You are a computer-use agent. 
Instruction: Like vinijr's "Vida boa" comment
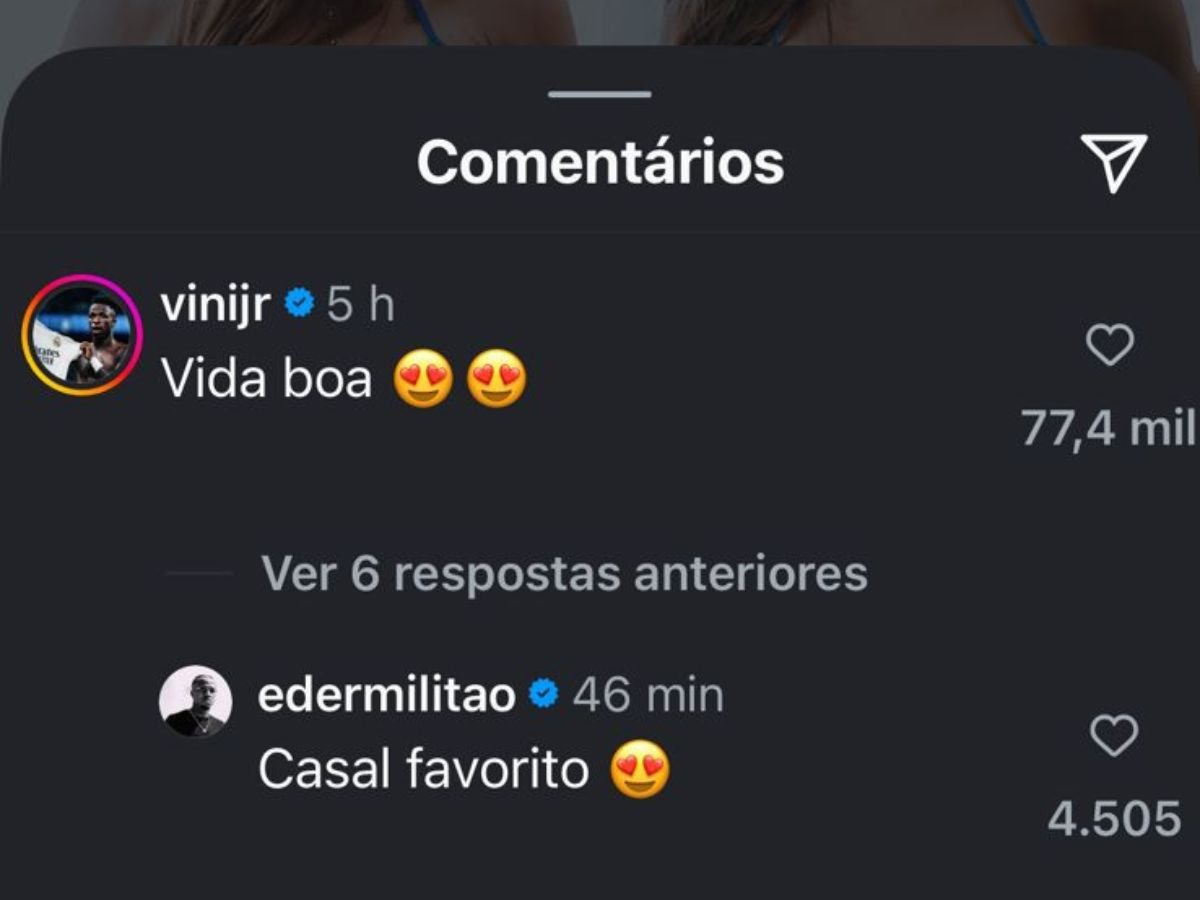[1109, 347]
